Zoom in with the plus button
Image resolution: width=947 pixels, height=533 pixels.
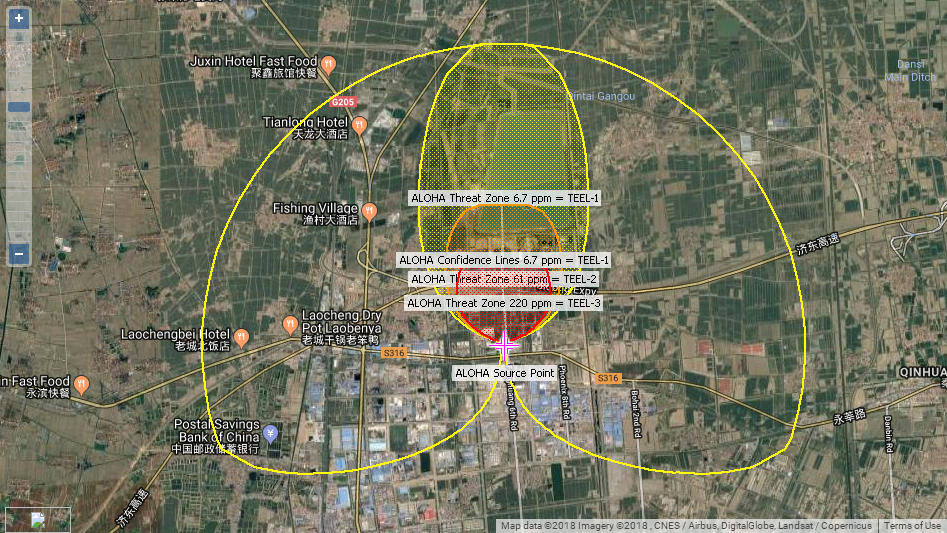tap(19, 19)
